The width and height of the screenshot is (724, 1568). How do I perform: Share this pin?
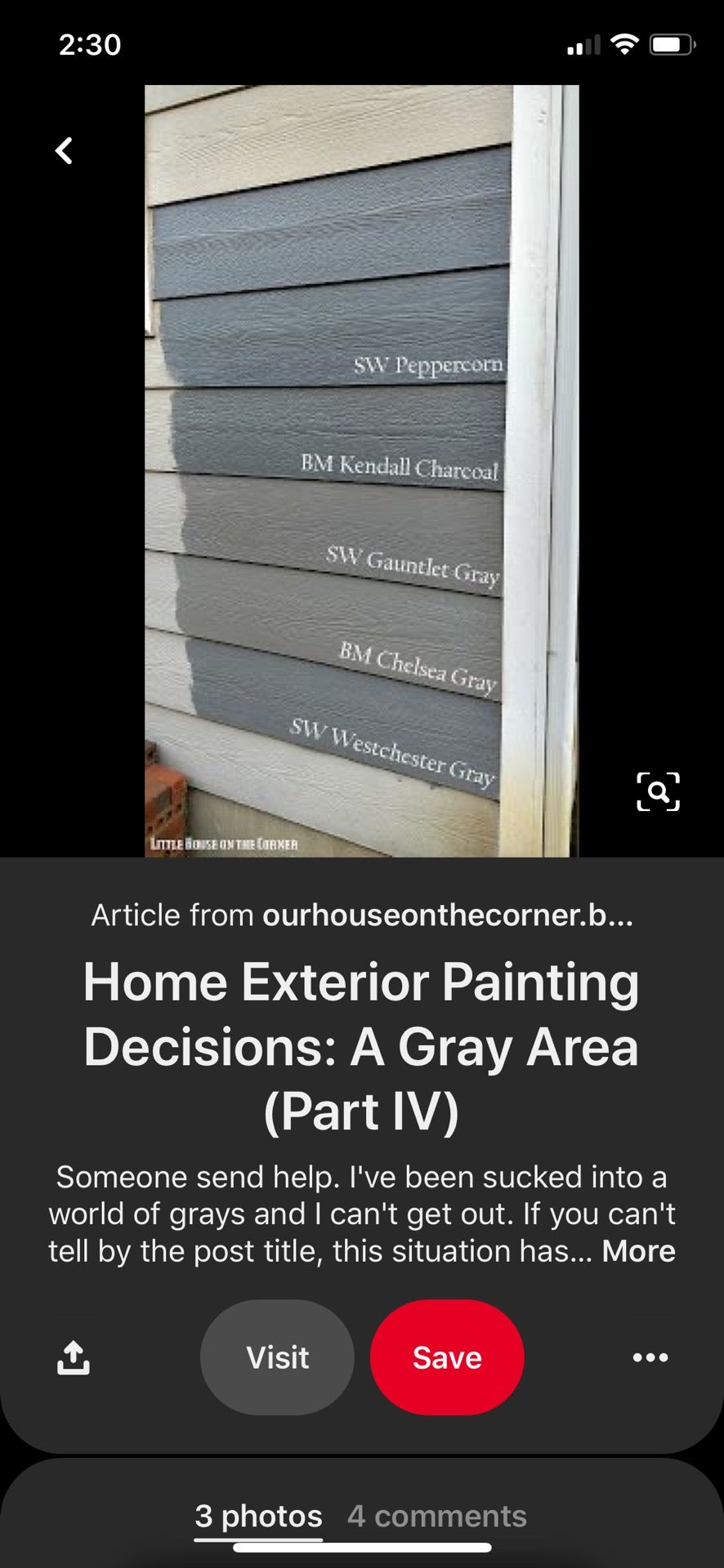point(74,1357)
